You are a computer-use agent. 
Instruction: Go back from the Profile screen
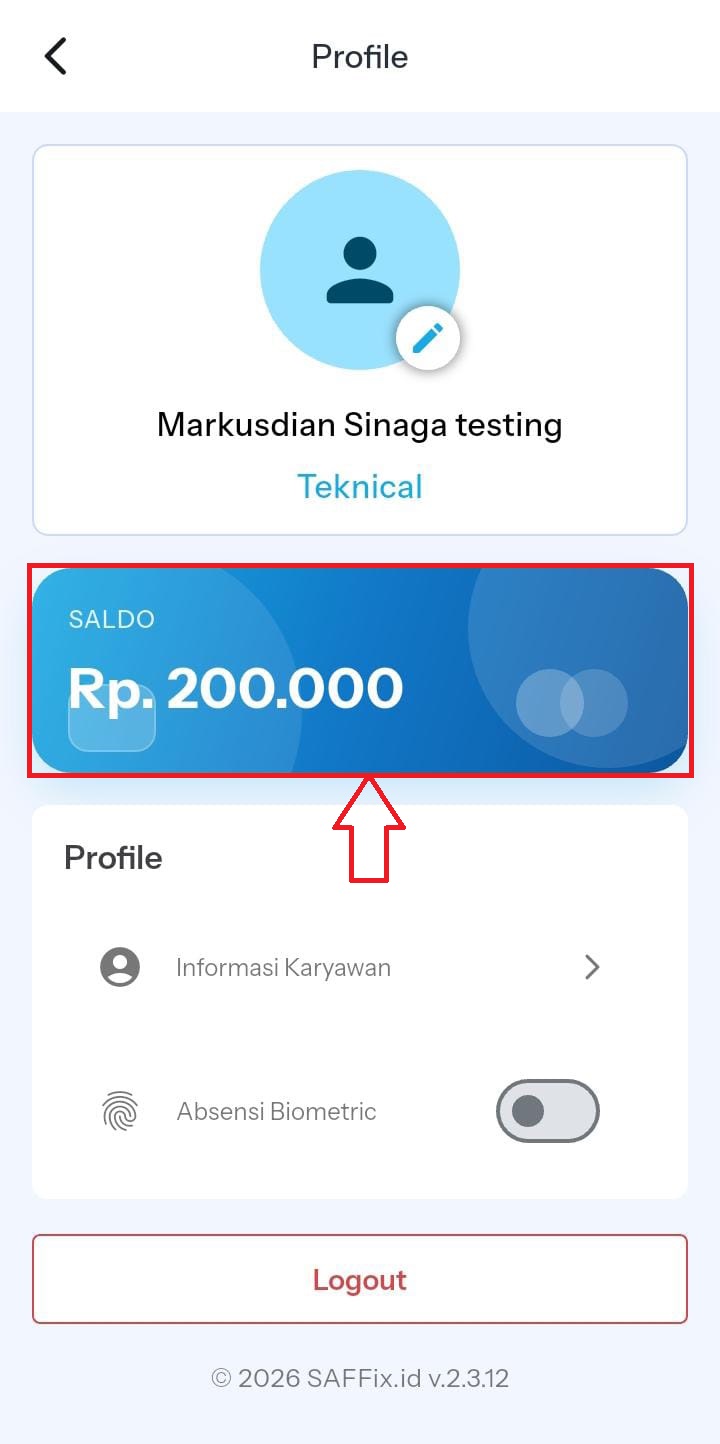pyautogui.click(x=56, y=56)
